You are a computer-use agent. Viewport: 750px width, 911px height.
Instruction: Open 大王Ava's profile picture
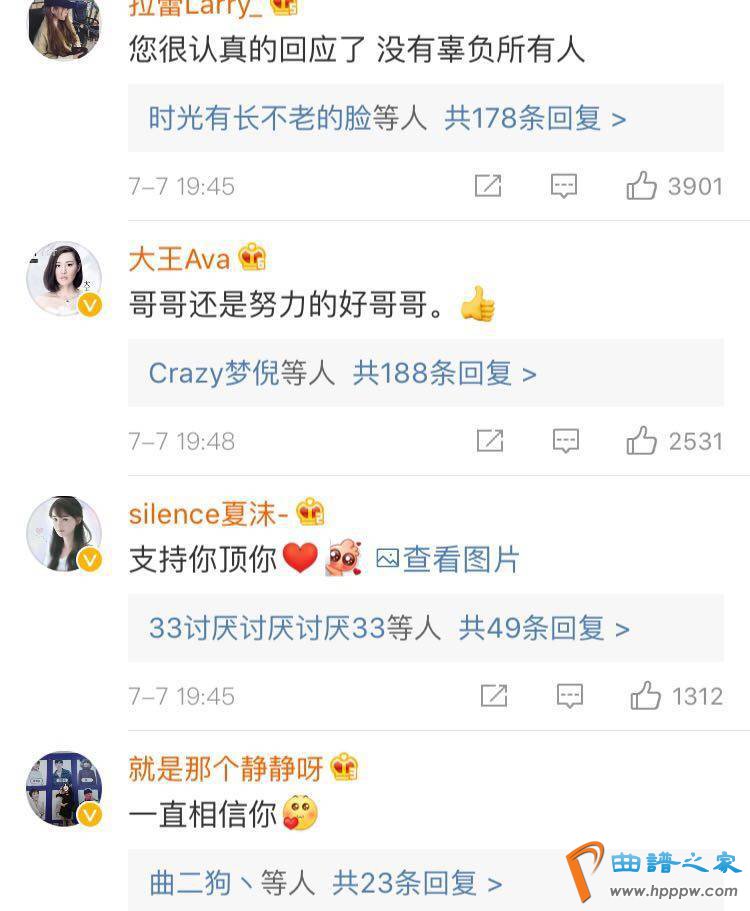point(64,279)
